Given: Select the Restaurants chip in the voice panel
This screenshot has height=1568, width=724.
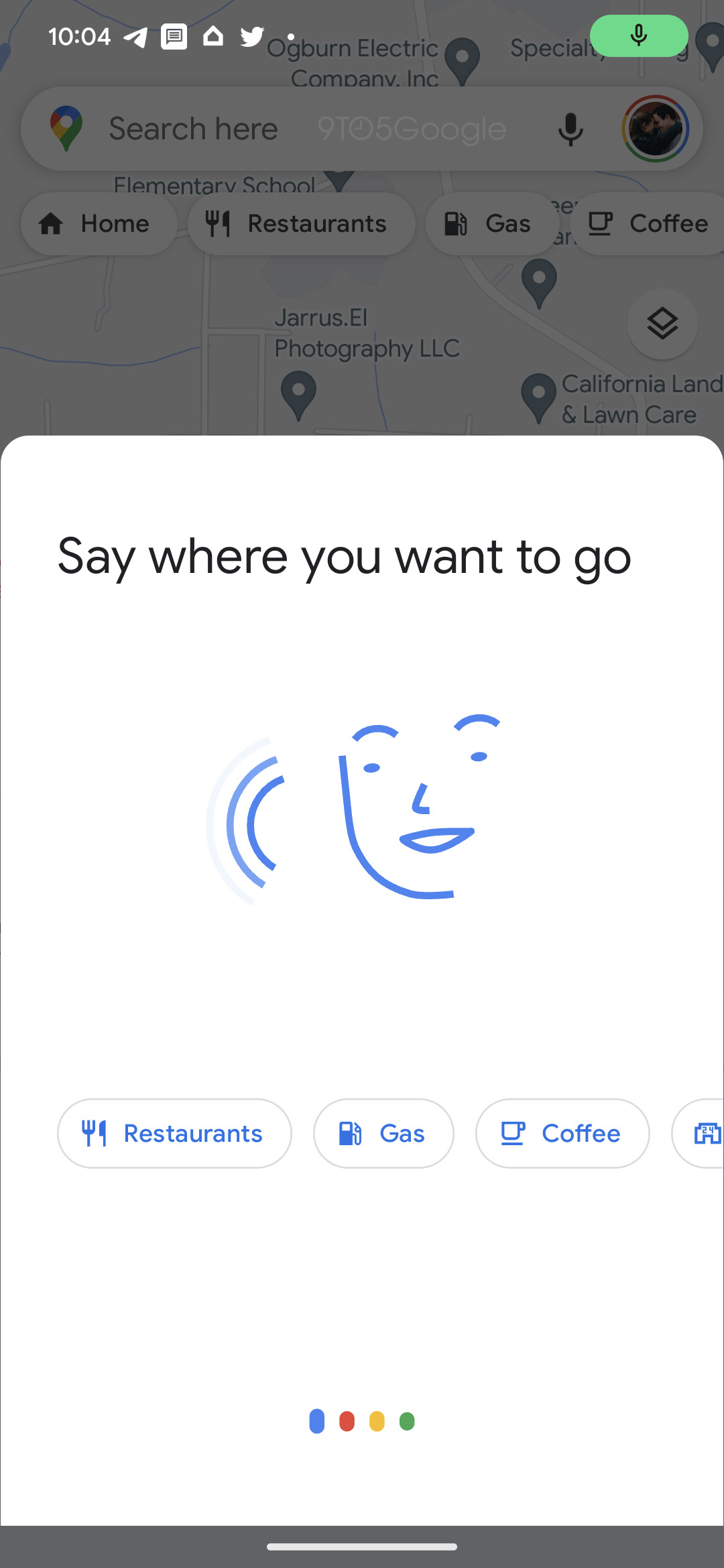Looking at the screenshot, I should point(174,1133).
